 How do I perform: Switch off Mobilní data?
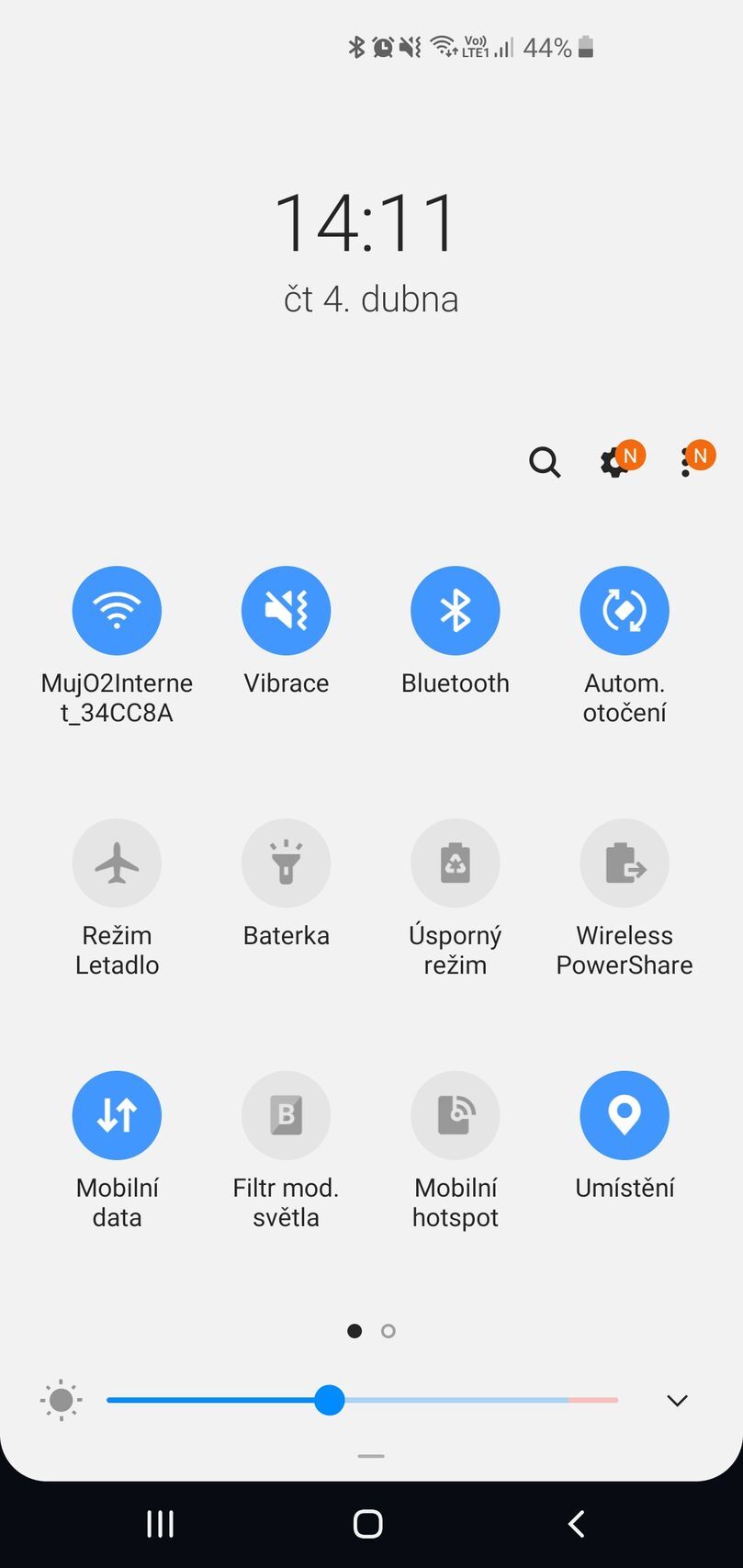(x=117, y=1115)
